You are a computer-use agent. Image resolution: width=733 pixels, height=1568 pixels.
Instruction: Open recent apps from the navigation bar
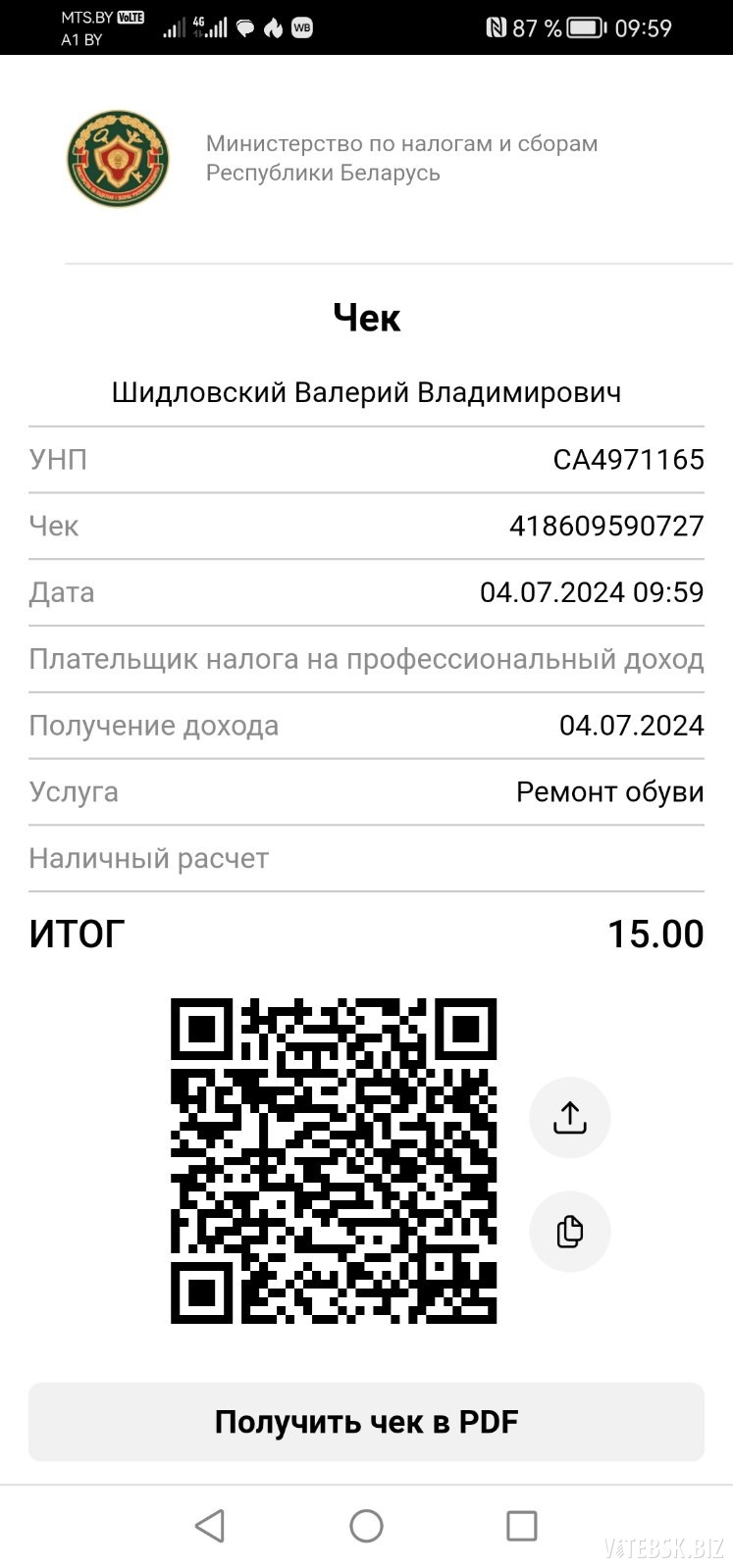[521, 1525]
